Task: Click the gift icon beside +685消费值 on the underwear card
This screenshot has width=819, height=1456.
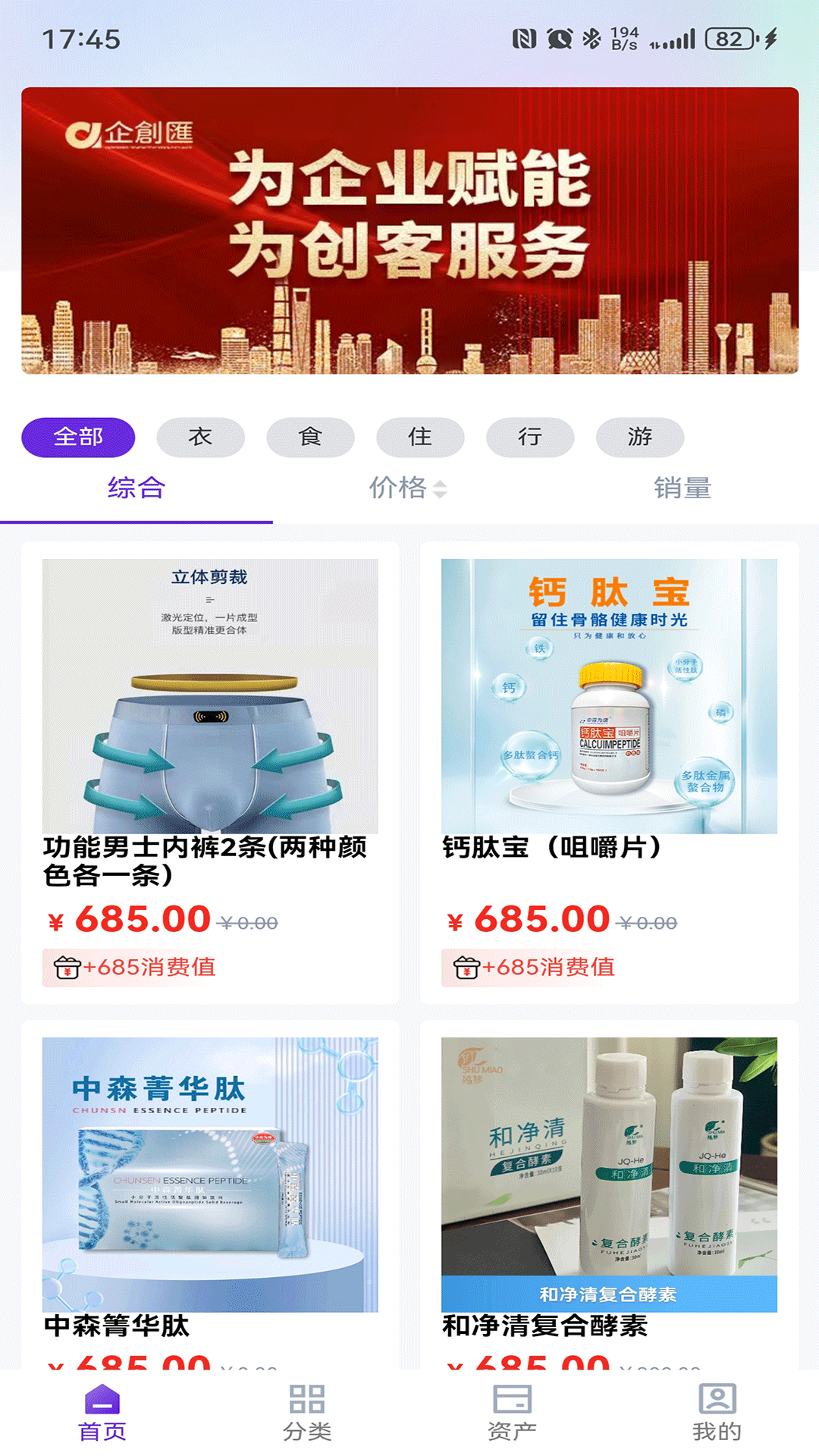Action: (x=65, y=967)
